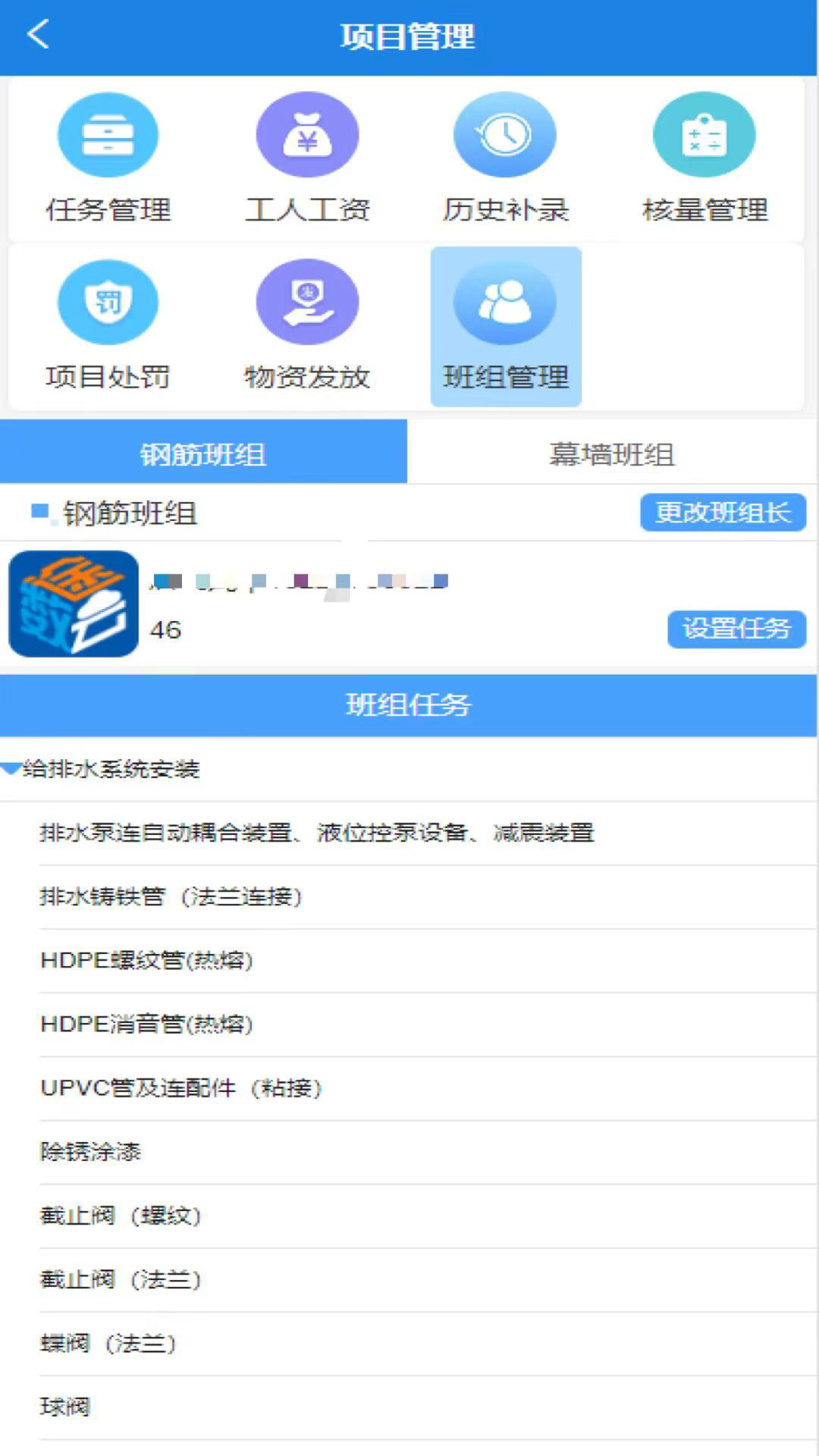
Task: Switch to the 钢筋班组 tab
Action: tap(203, 454)
